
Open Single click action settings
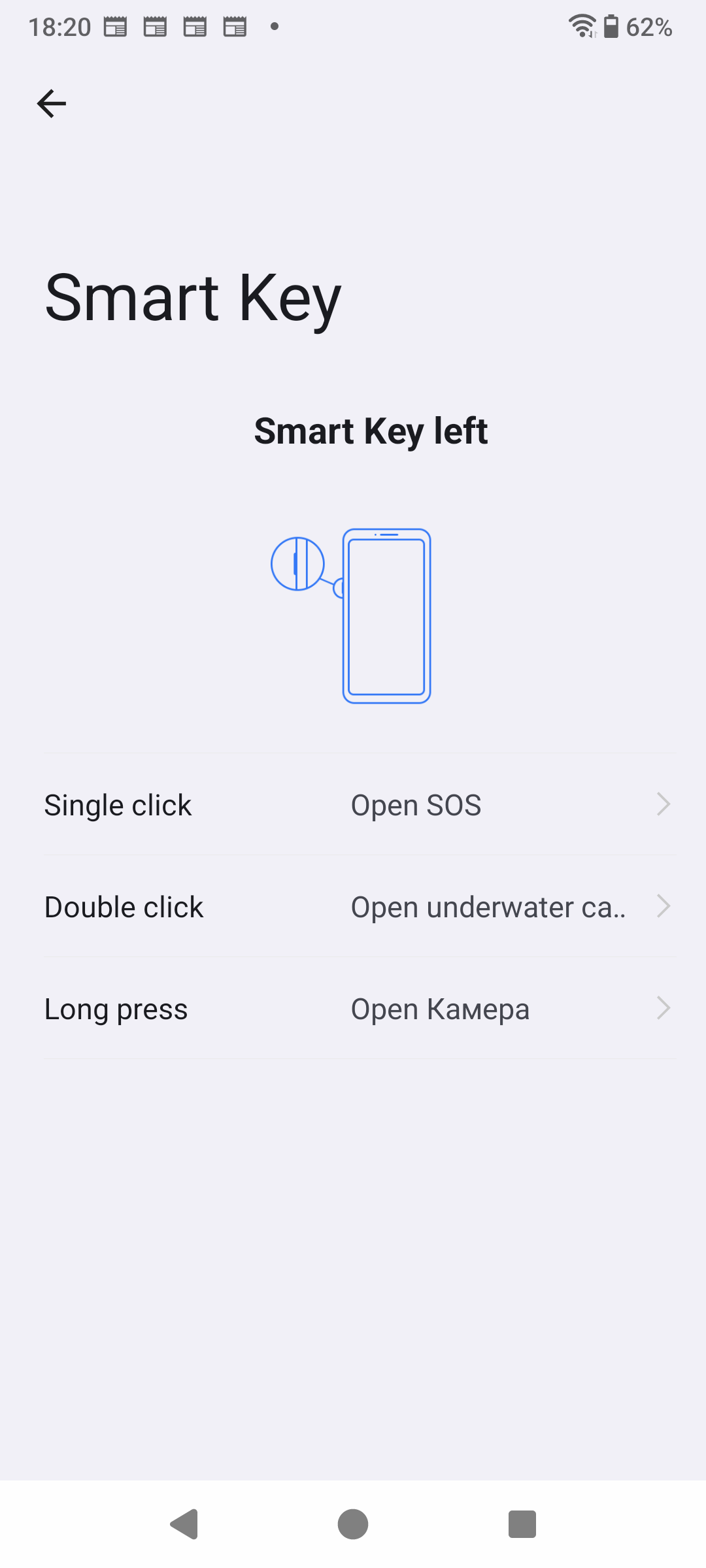[x=360, y=804]
